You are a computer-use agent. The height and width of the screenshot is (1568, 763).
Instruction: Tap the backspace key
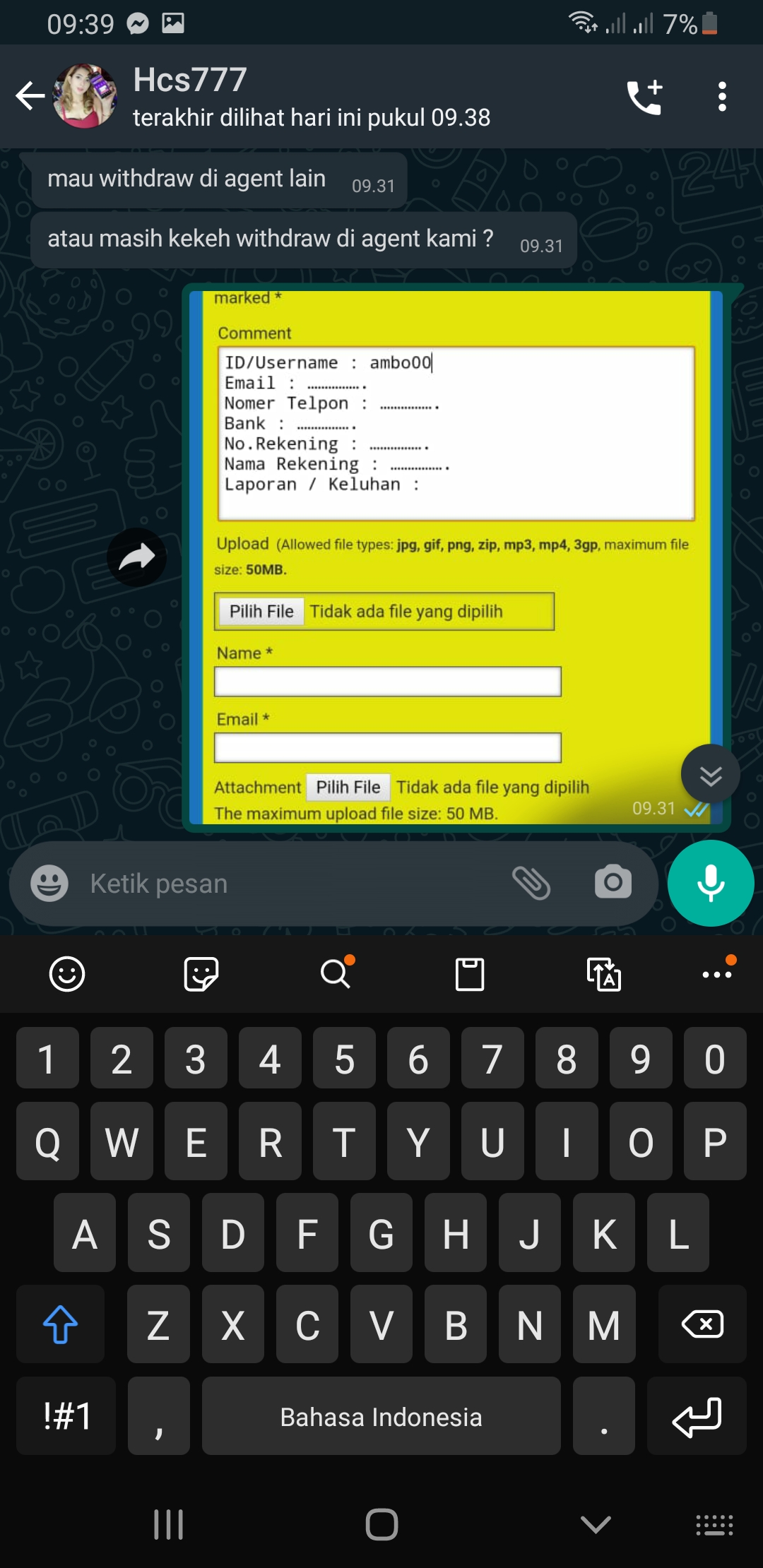tap(702, 1324)
